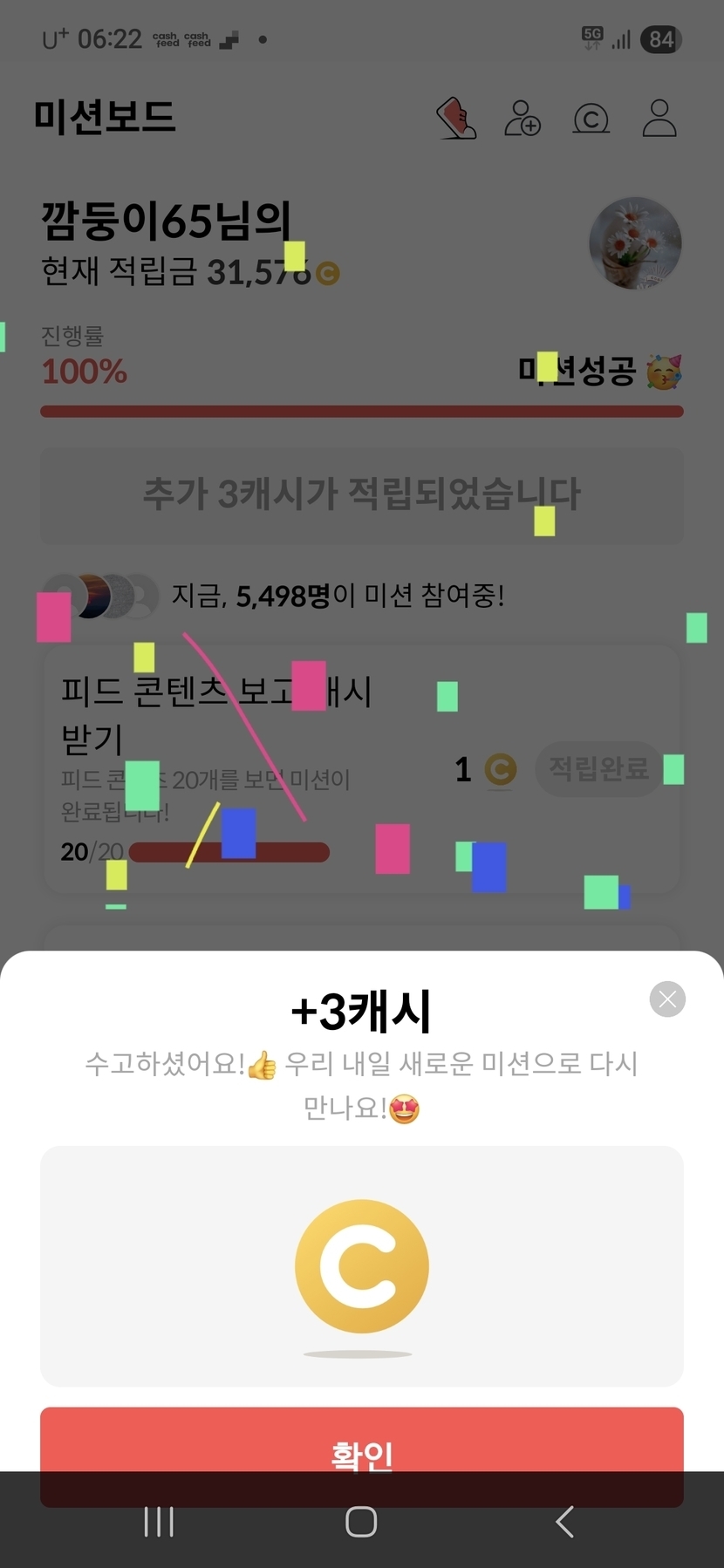The height and width of the screenshot is (1568, 724).
Task: Open recent apps from the navigation bar
Action: [x=159, y=1522]
